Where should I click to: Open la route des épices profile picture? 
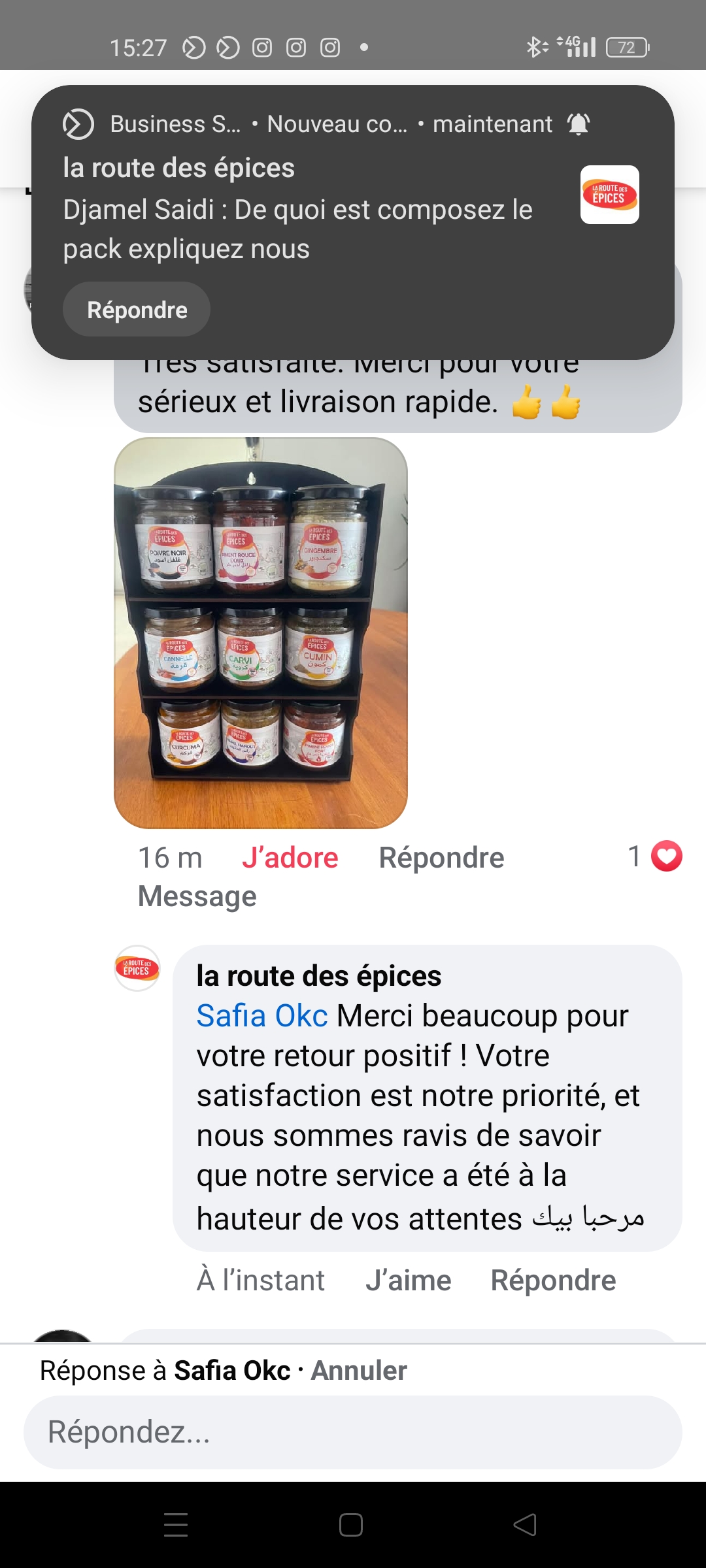(137, 968)
